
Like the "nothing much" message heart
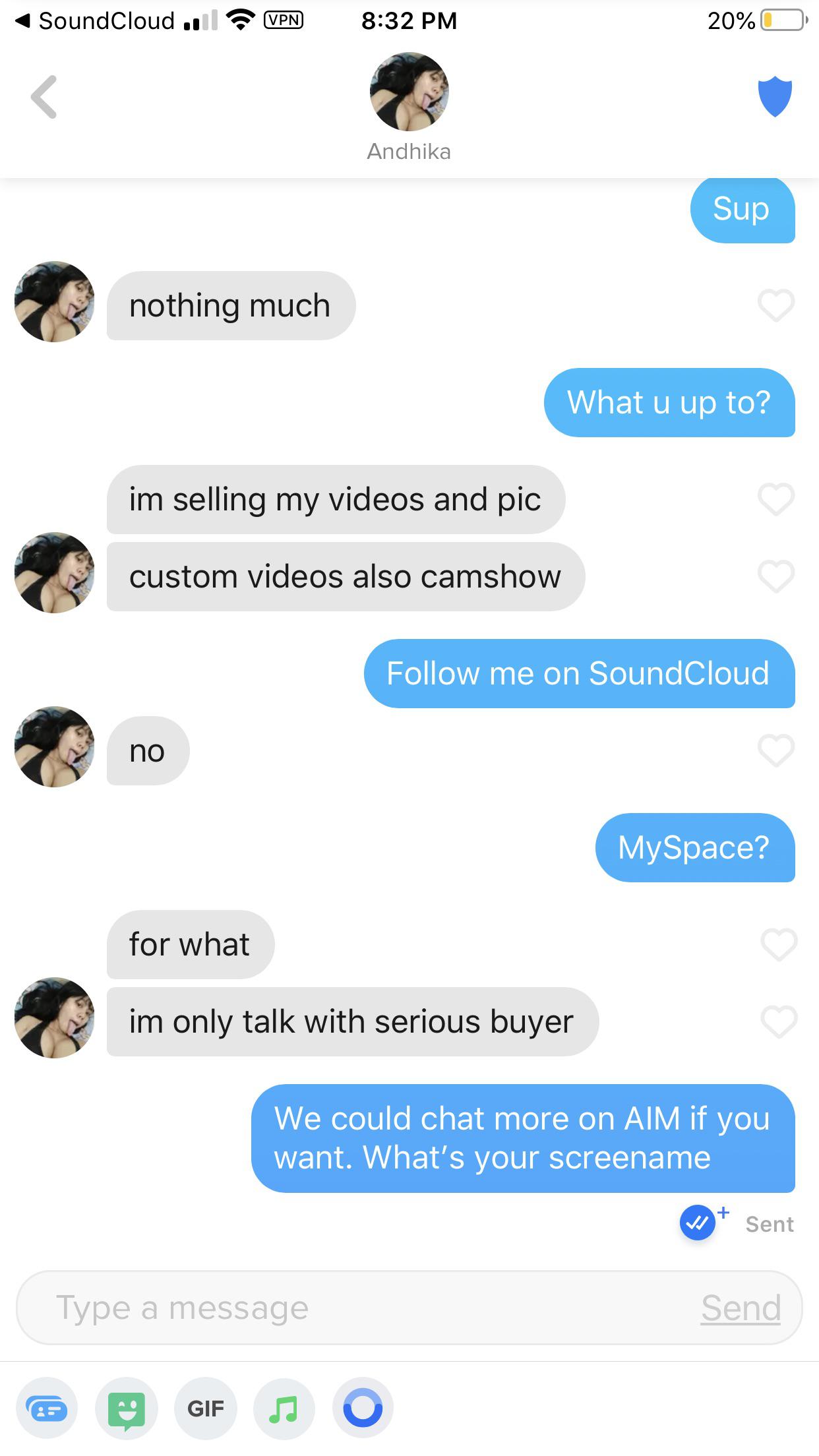coord(777,305)
